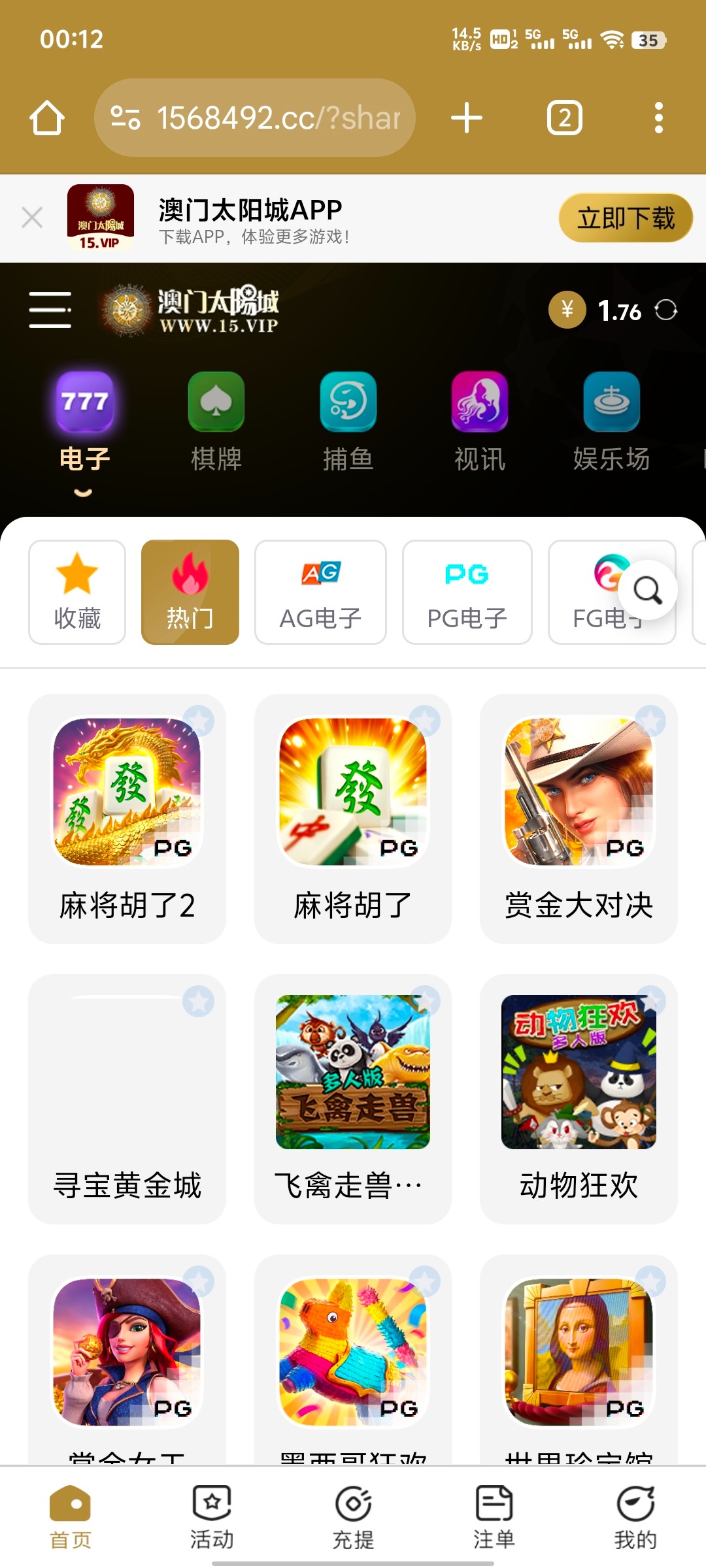Screen dimensions: 706x1568
Task: Open the 收藏 favorites filter
Action: 77,592
